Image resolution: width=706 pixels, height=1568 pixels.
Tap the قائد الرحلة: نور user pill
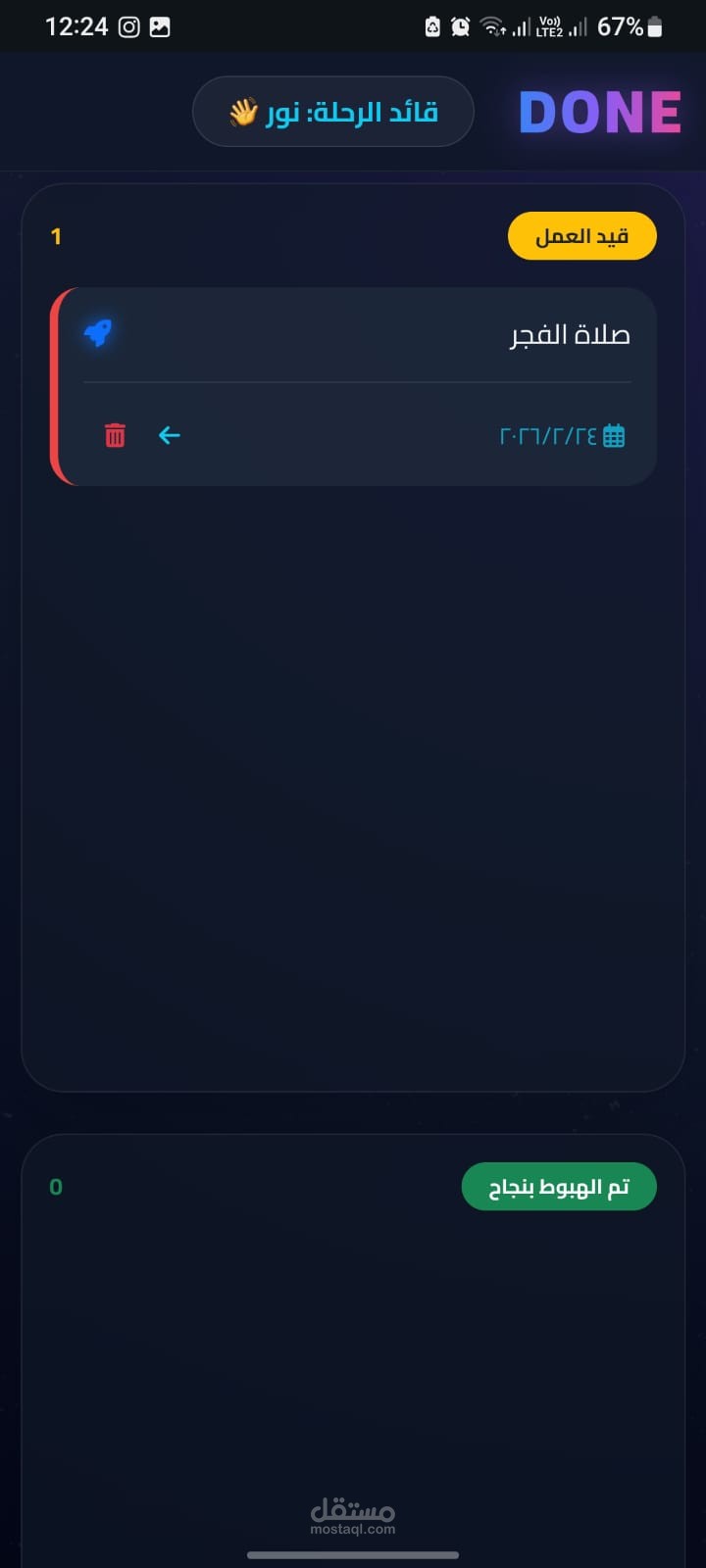(x=333, y=112)
